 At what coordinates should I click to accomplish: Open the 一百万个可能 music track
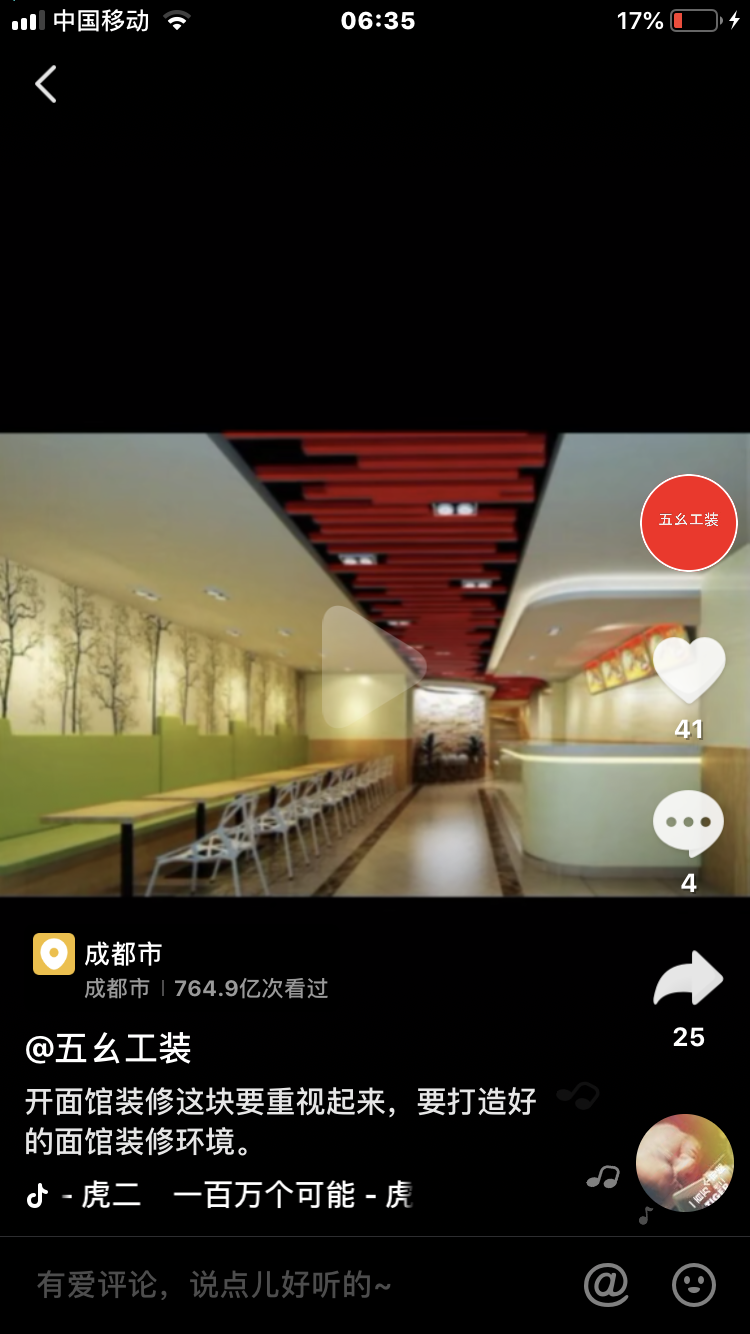coord(237,1195)
